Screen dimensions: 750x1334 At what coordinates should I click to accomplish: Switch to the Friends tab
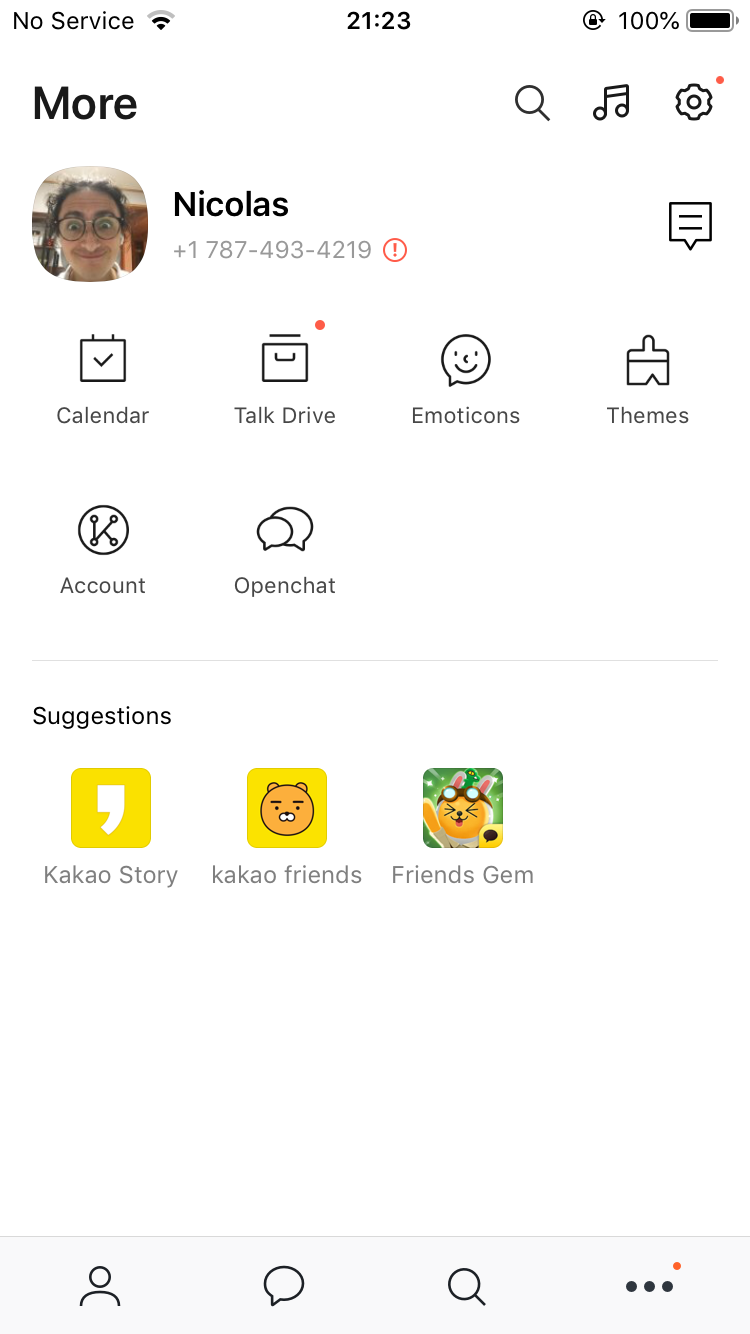98,1286
